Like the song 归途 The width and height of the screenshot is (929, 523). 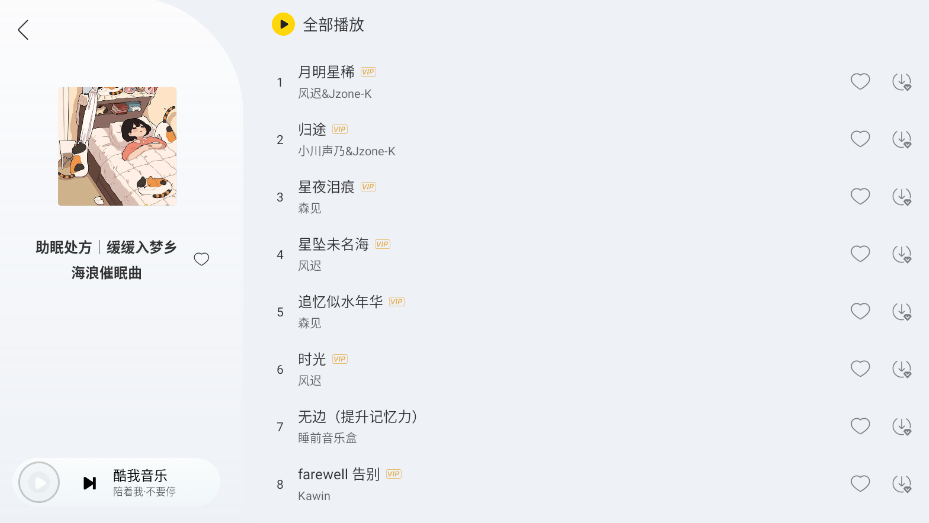[860, 139]
